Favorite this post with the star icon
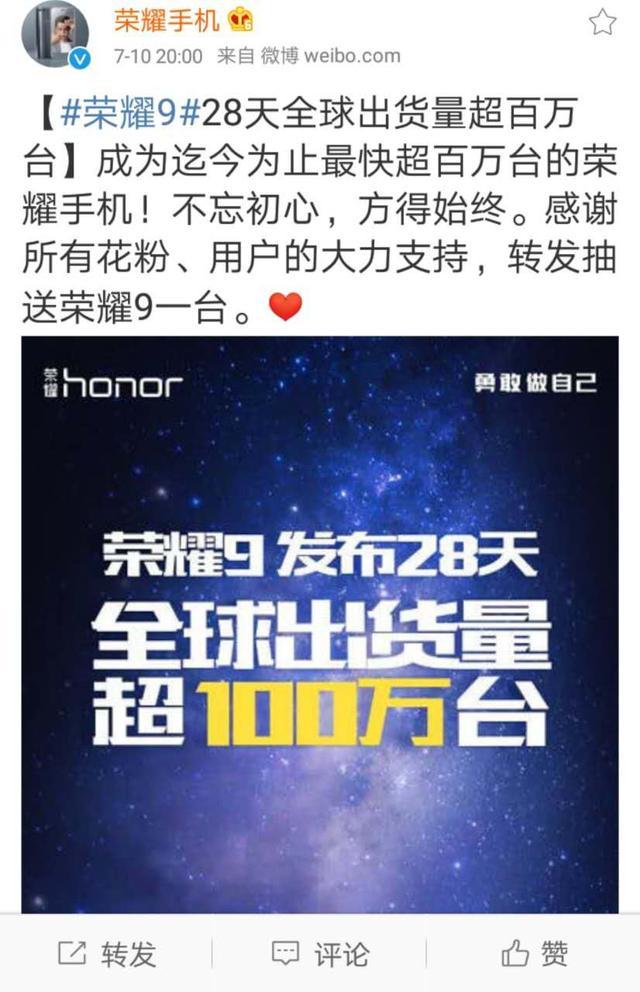 coord(602,22)
